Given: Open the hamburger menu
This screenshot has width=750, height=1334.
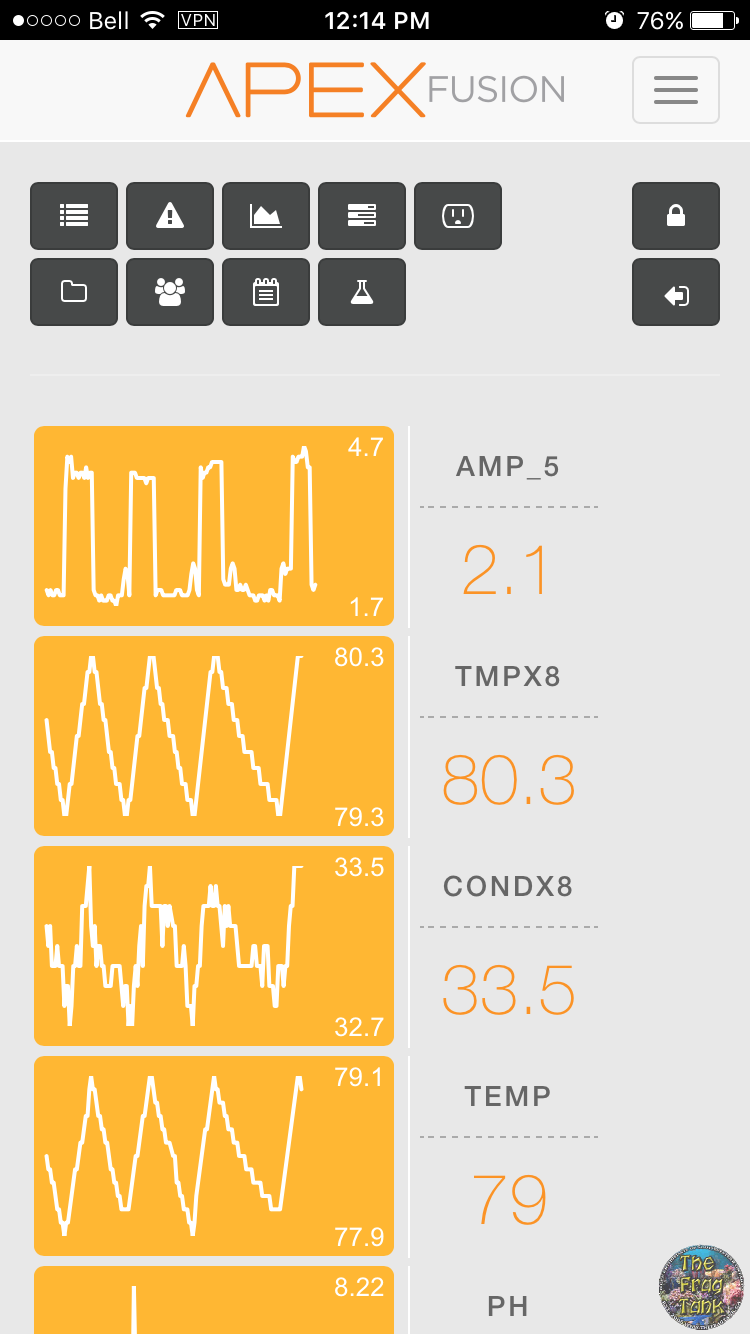Looking at the screenshot, I should tap(676, 90).
